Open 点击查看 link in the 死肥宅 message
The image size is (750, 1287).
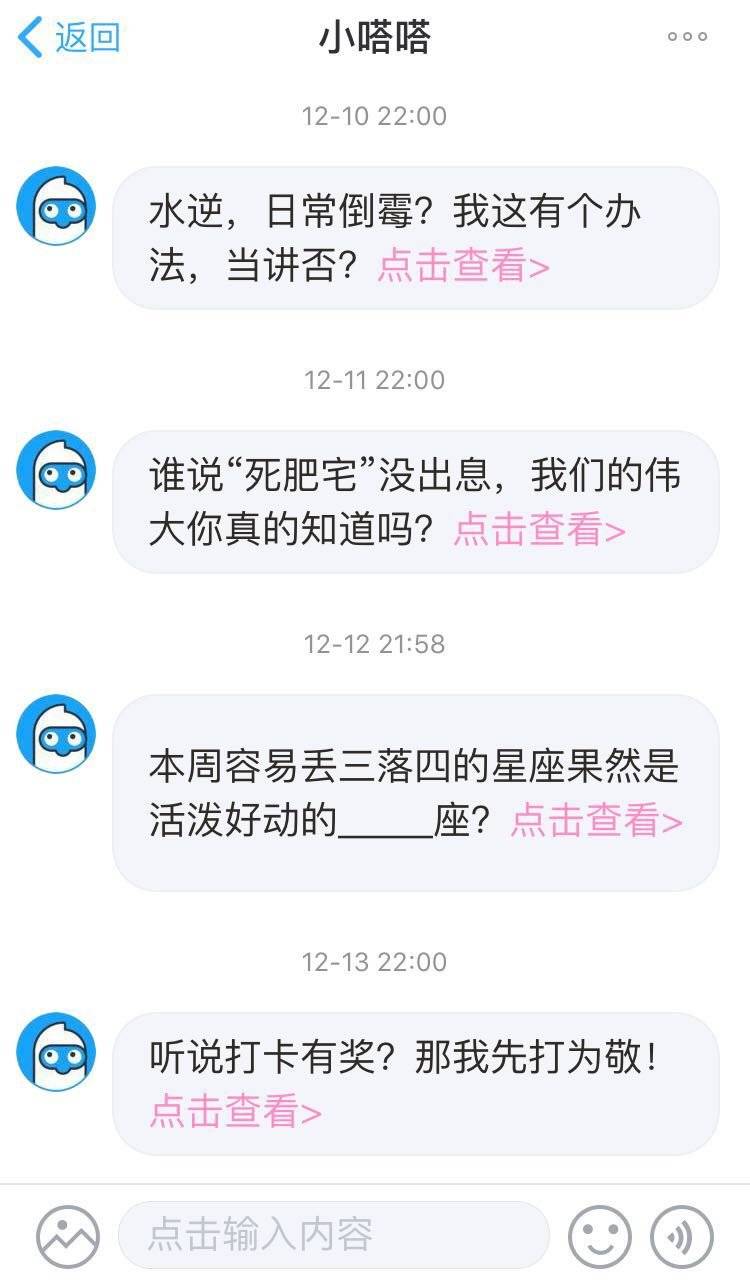point(540,530)
